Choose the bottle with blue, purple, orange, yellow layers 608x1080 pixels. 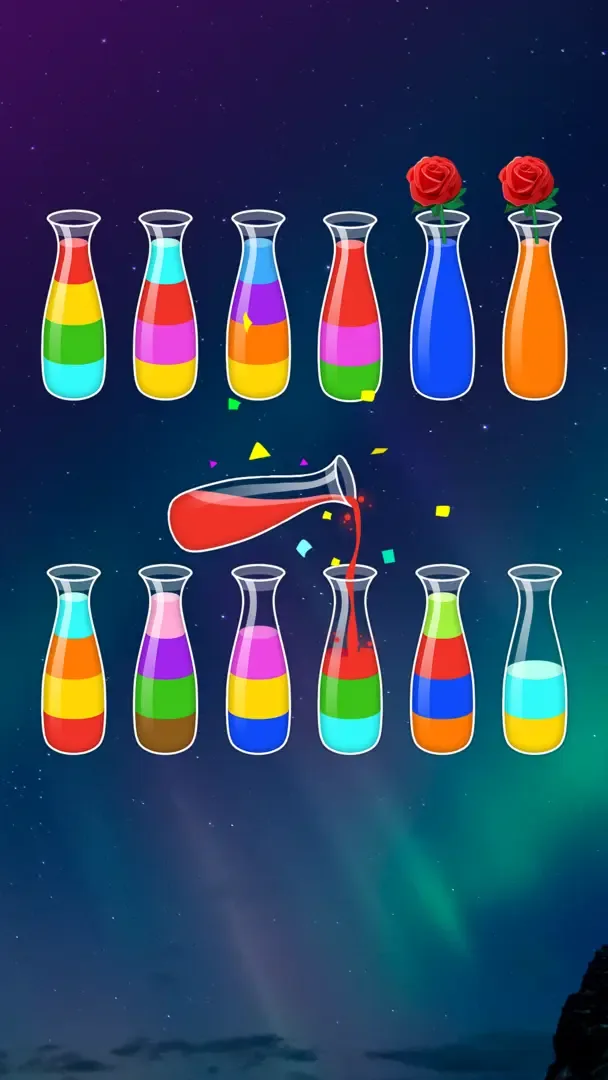point(258,310)
